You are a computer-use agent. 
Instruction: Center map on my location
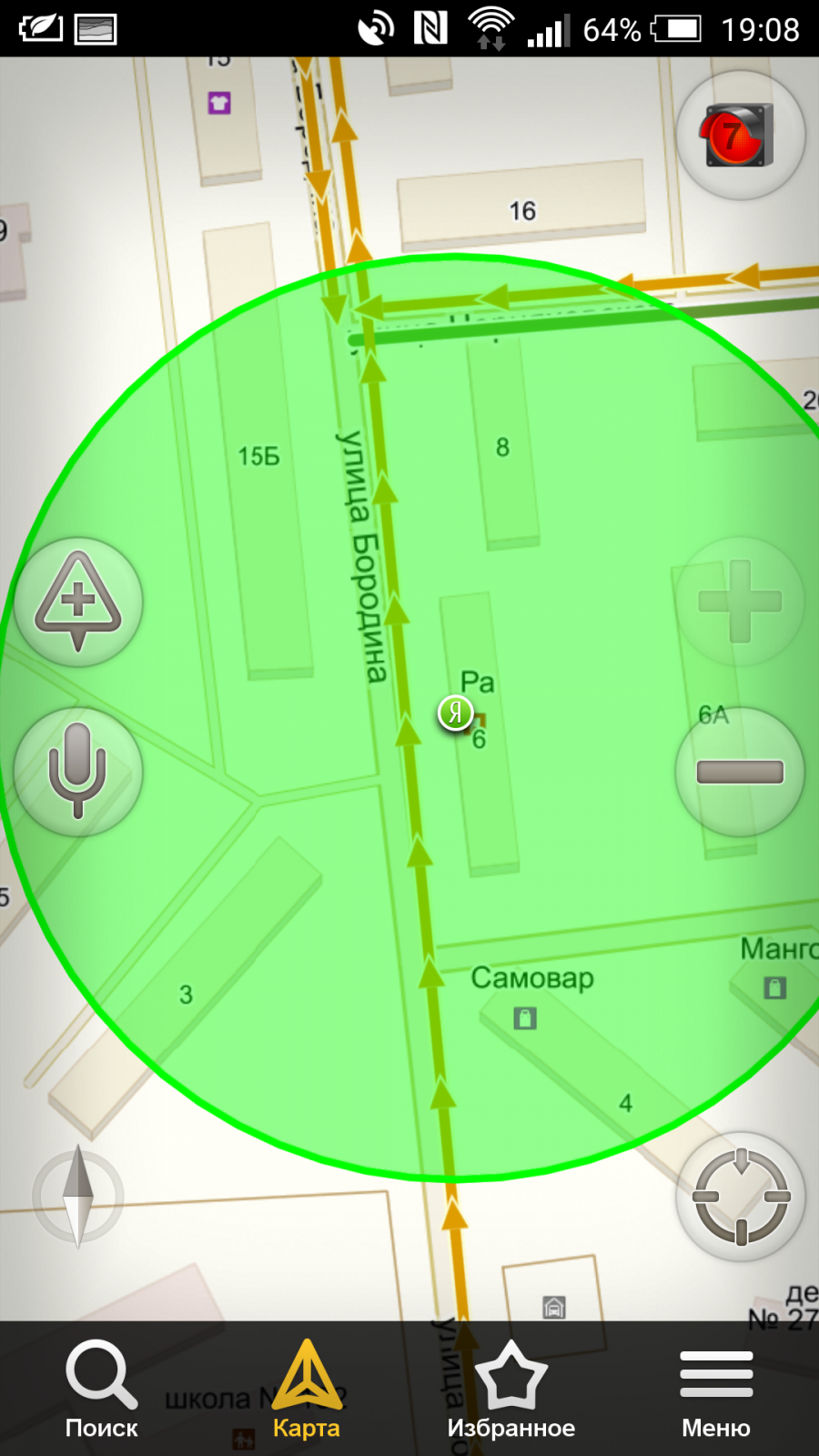point(741,1196)
